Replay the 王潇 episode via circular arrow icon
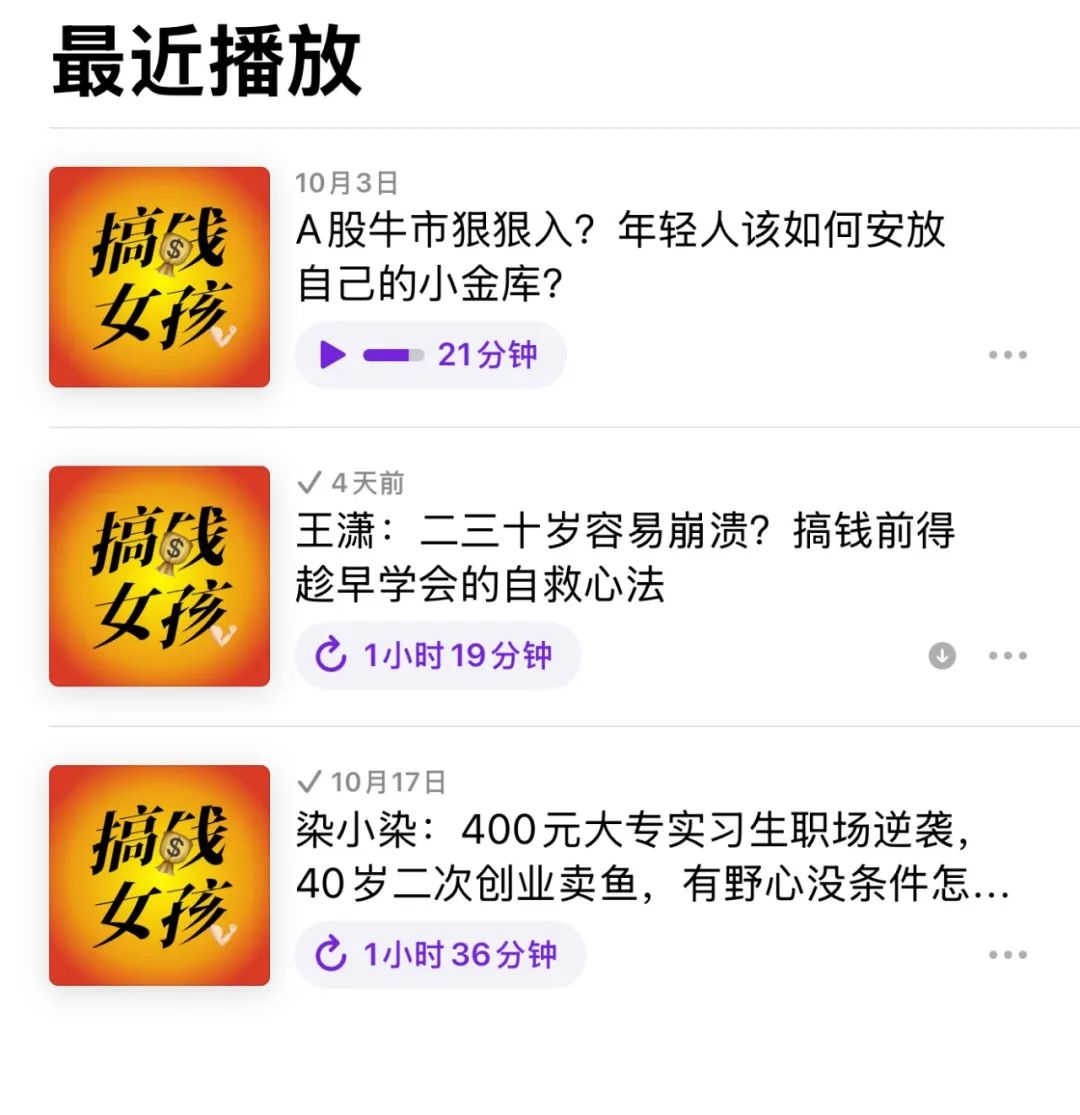Image resolution: width=1080 pixels, height=1115 pixels. click(331, 655)
